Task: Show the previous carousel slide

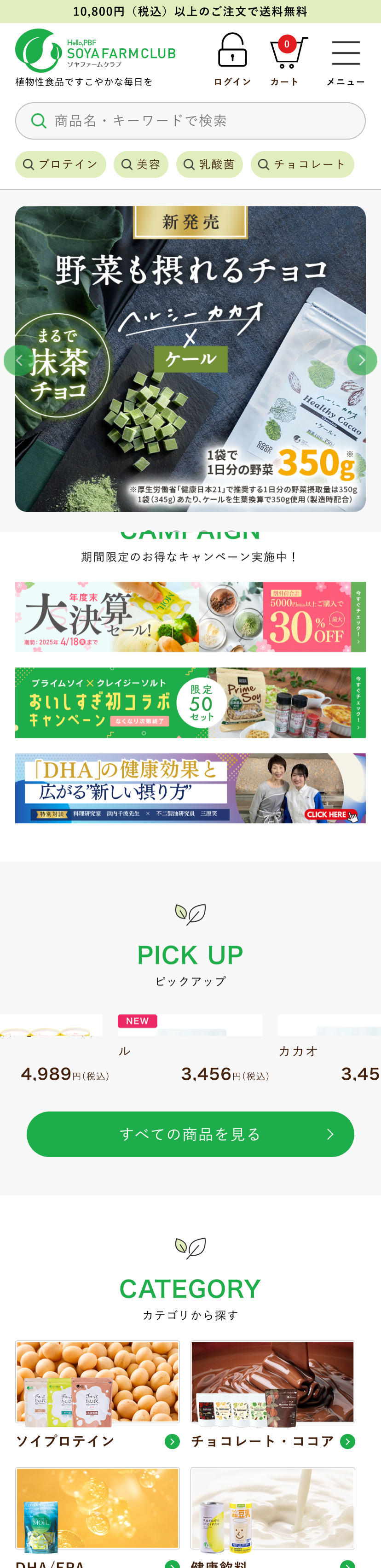Action: coord(18,360)
